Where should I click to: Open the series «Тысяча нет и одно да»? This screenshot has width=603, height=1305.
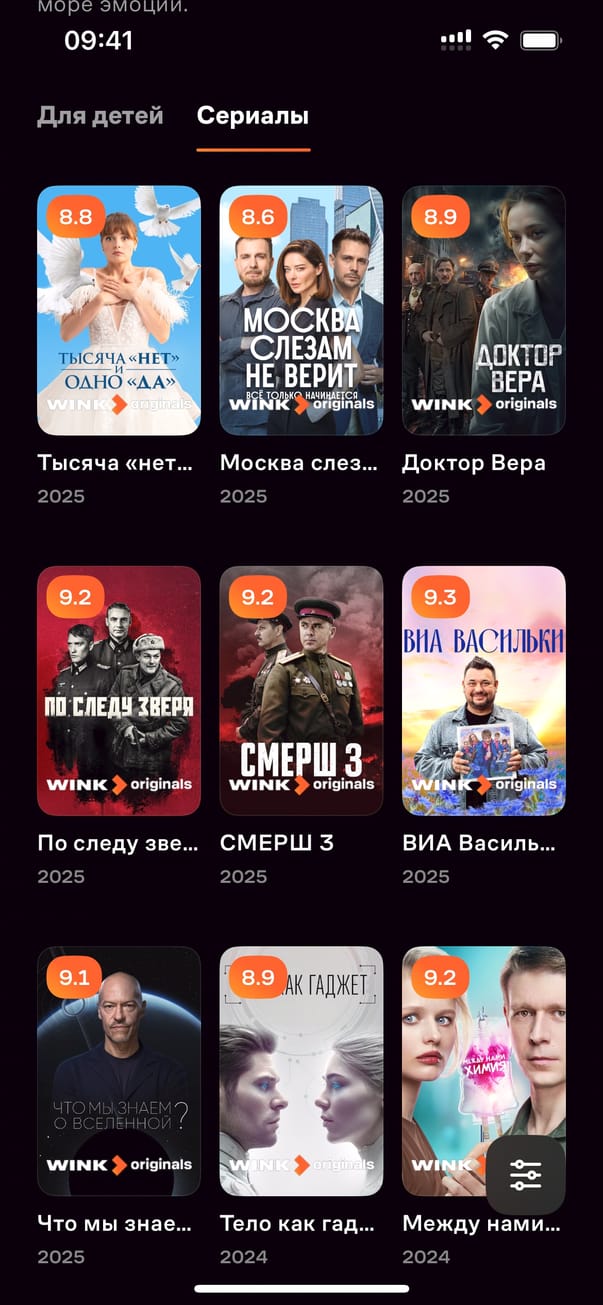tap(119, 311)
